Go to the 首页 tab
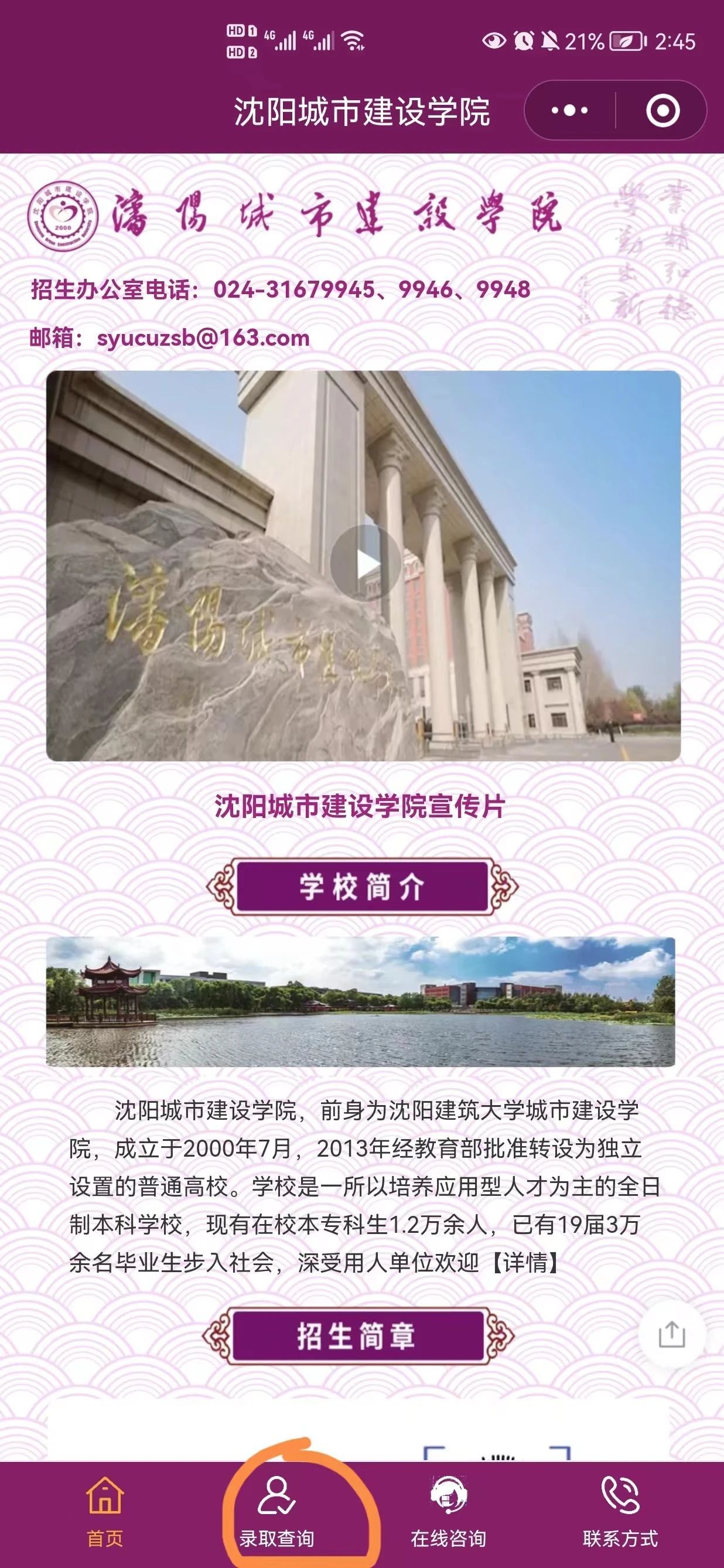The image size is (724, 1568). [x=105, y=1511]
